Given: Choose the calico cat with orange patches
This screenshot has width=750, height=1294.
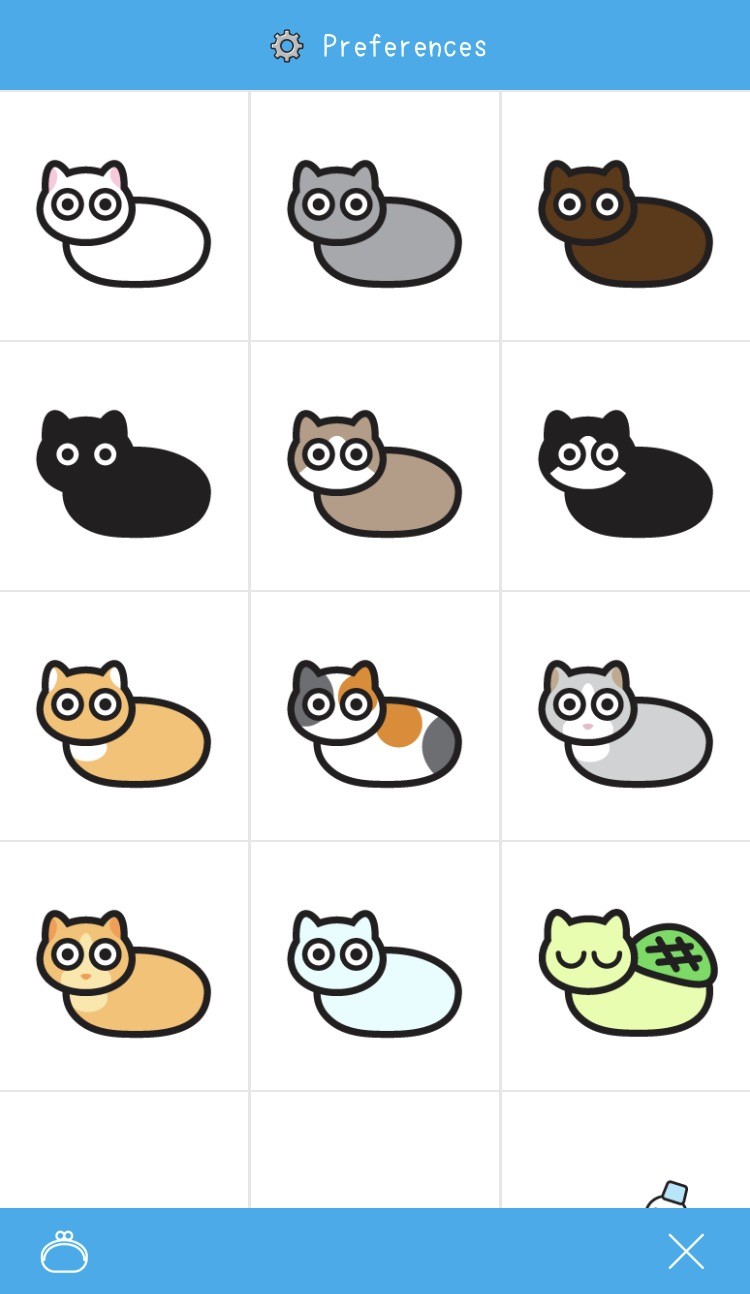Looking at the screenshot, I should [374, 722].
